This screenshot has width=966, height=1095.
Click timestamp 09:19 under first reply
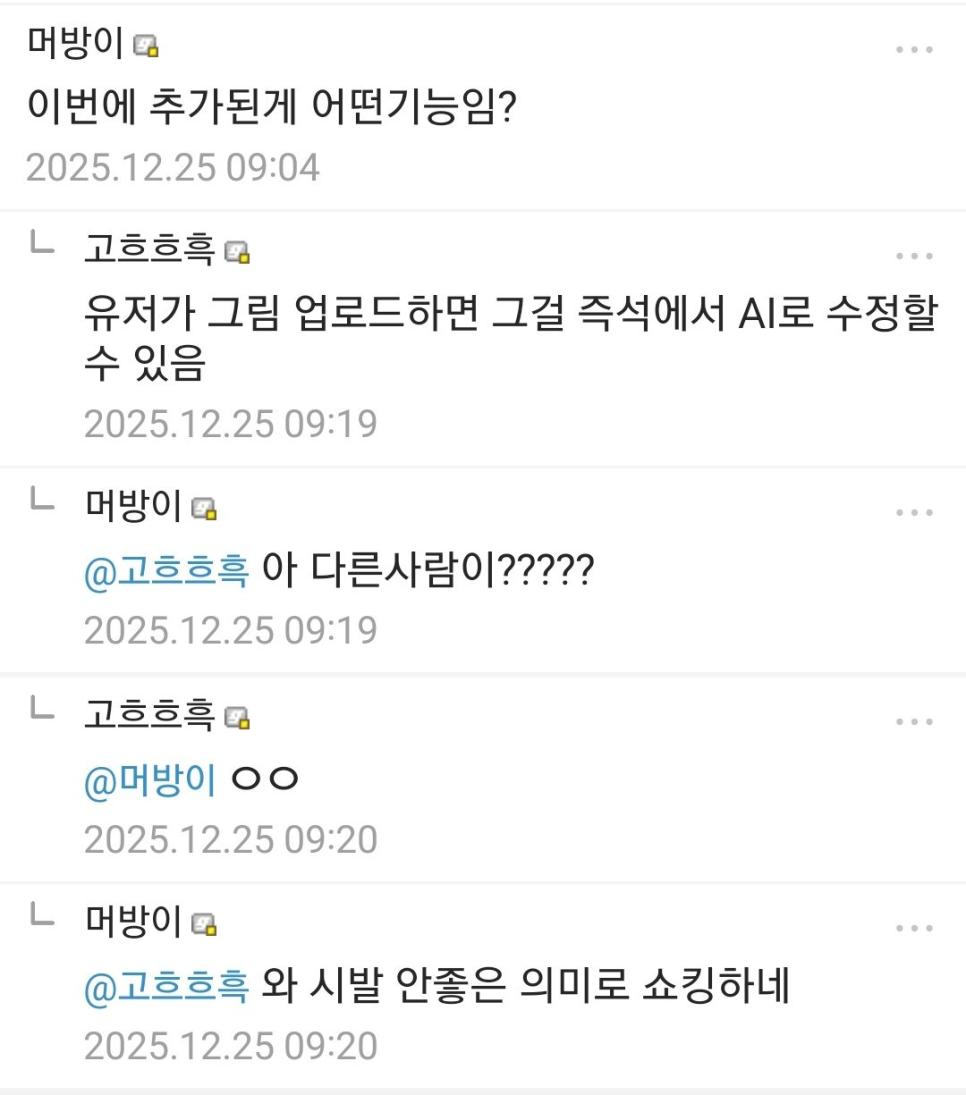230,423
